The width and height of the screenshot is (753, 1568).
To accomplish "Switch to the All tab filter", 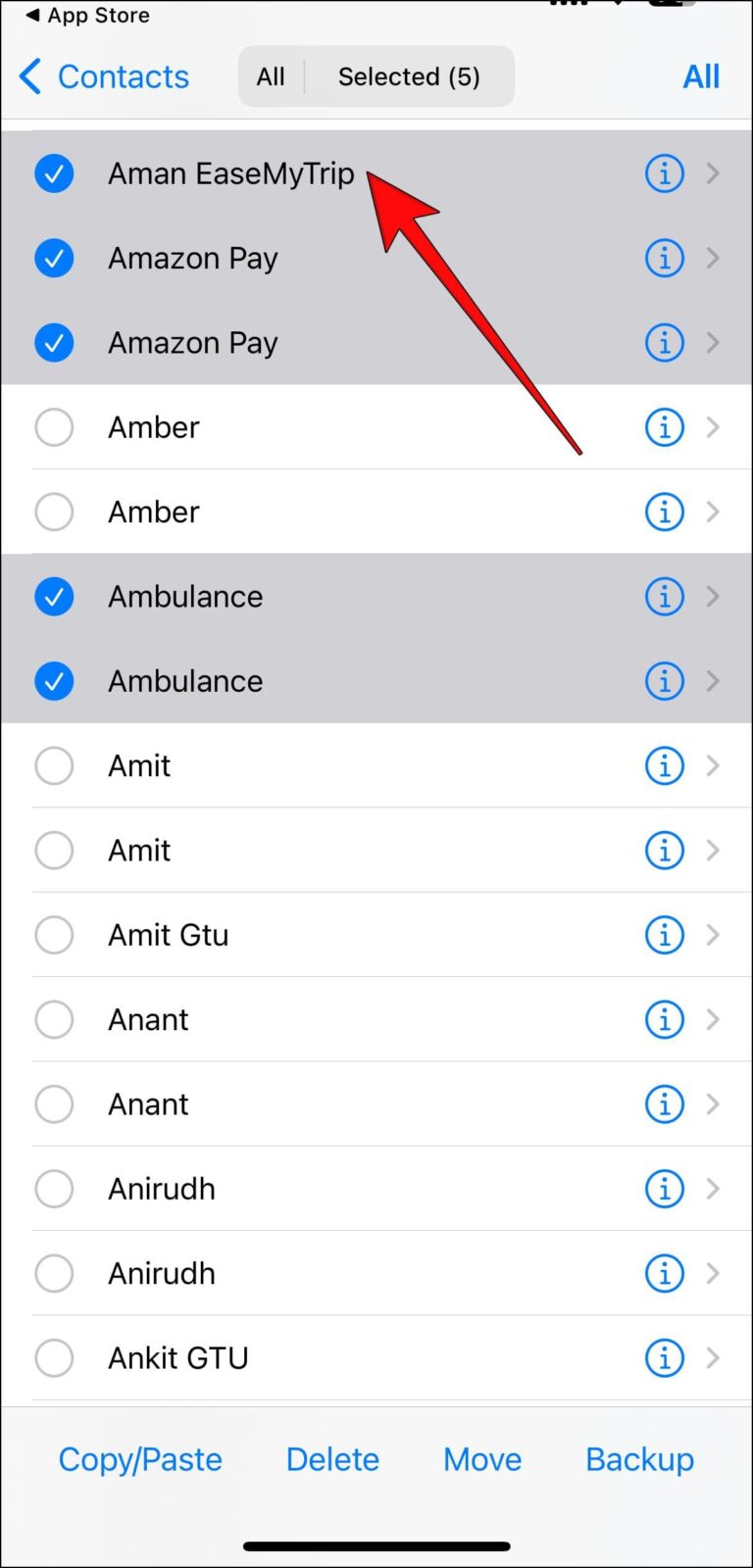I will (x=272, y=75).
